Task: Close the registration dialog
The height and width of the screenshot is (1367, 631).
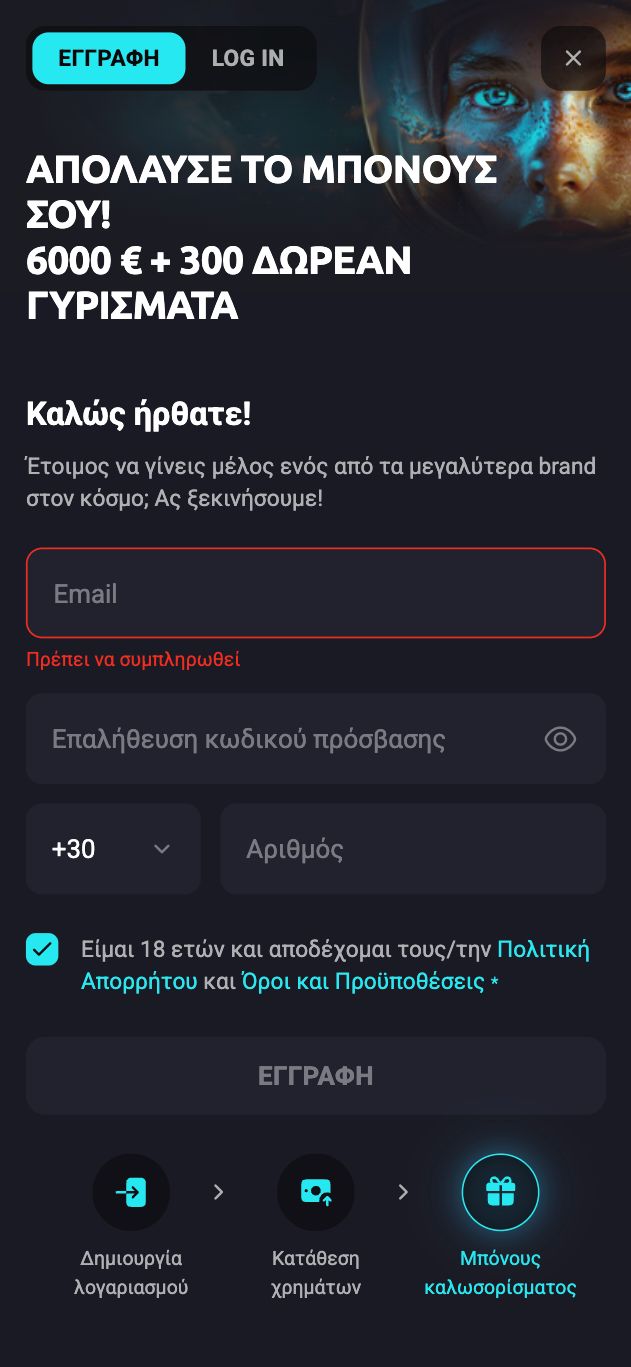Action: pyautogui.click(x=573, y=58)
